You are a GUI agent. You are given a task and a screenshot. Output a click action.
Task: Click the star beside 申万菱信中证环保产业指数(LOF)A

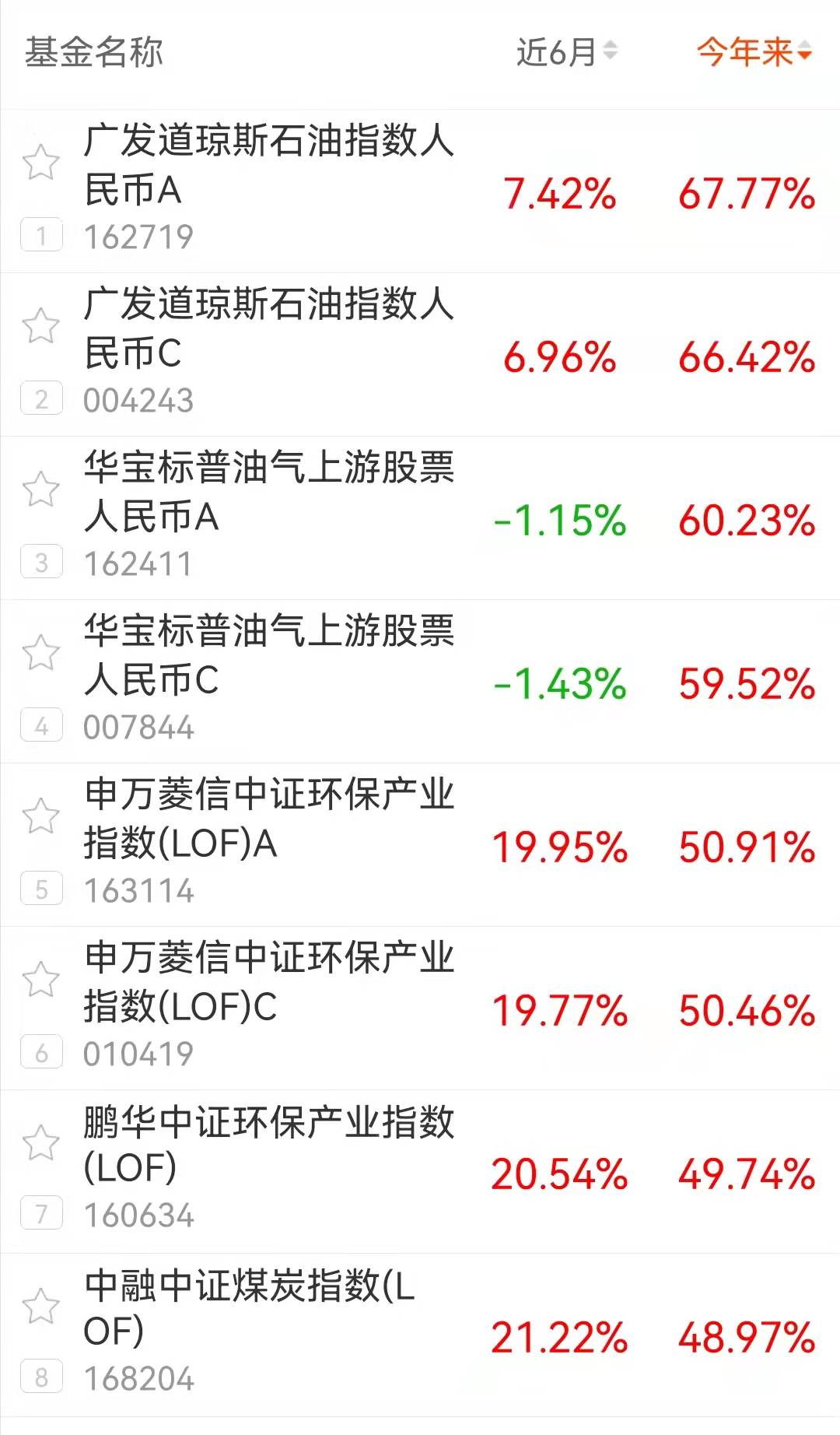click(x=43, y=815)
